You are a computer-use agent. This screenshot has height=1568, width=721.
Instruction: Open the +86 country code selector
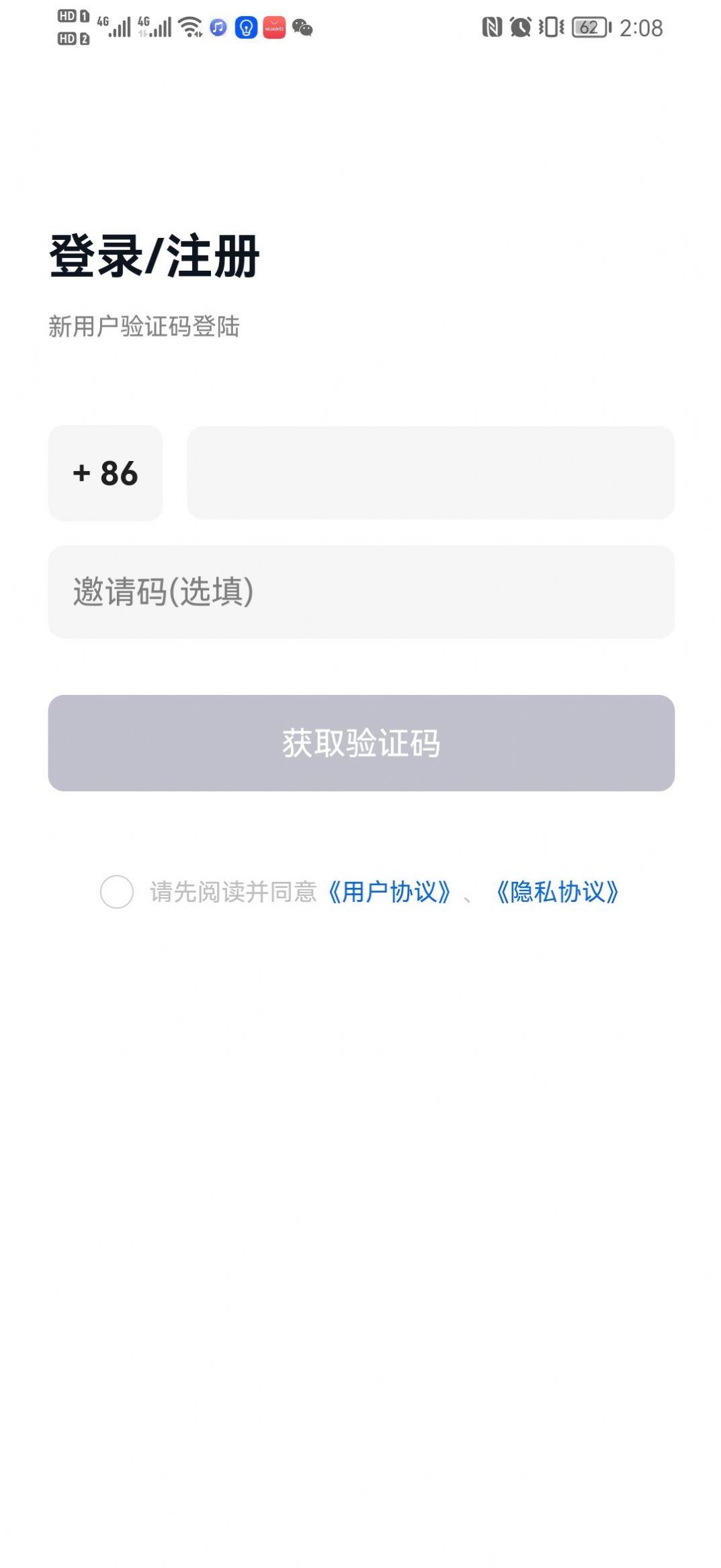tap(106, 473)
